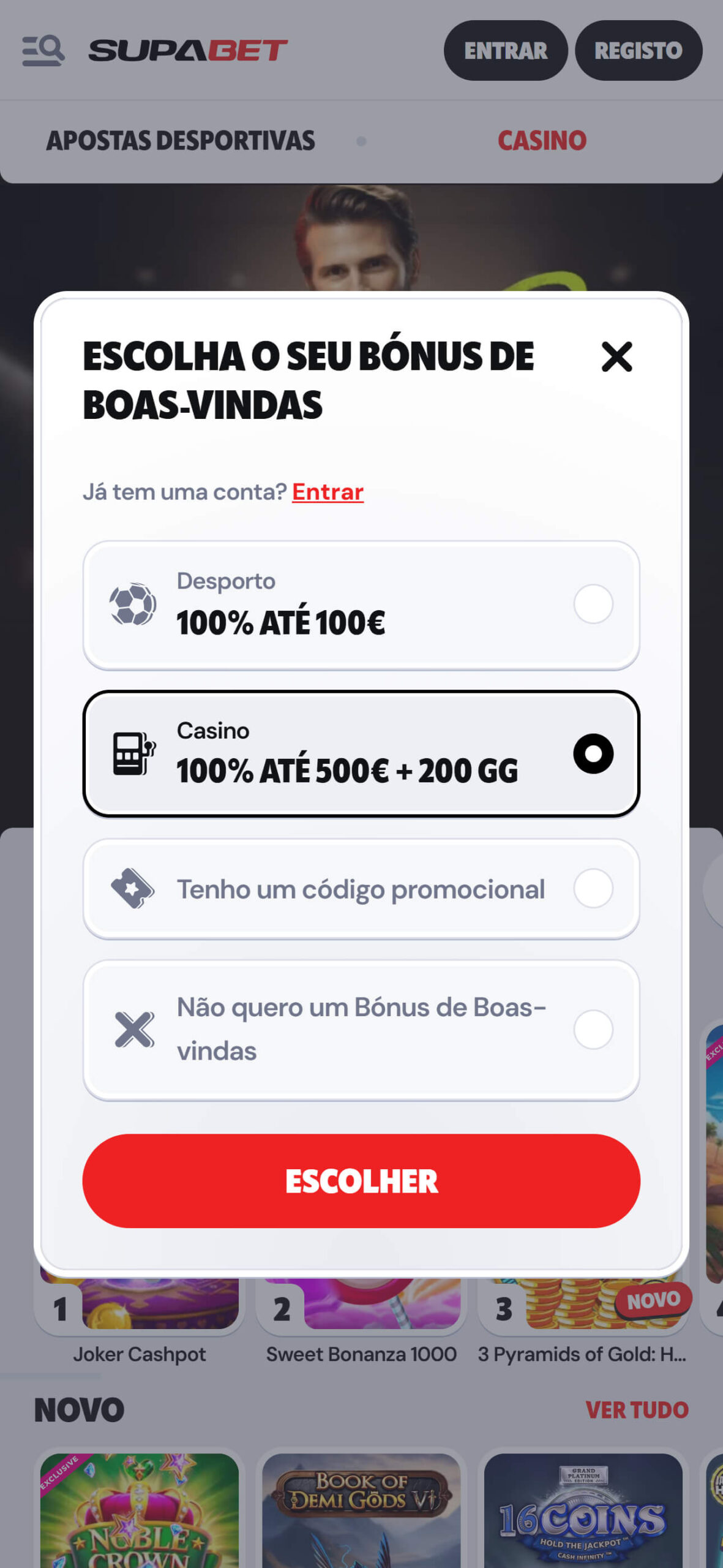Tap the Entrar button in the header
This screenshot has width=723, height=1568.
(505, 50)
